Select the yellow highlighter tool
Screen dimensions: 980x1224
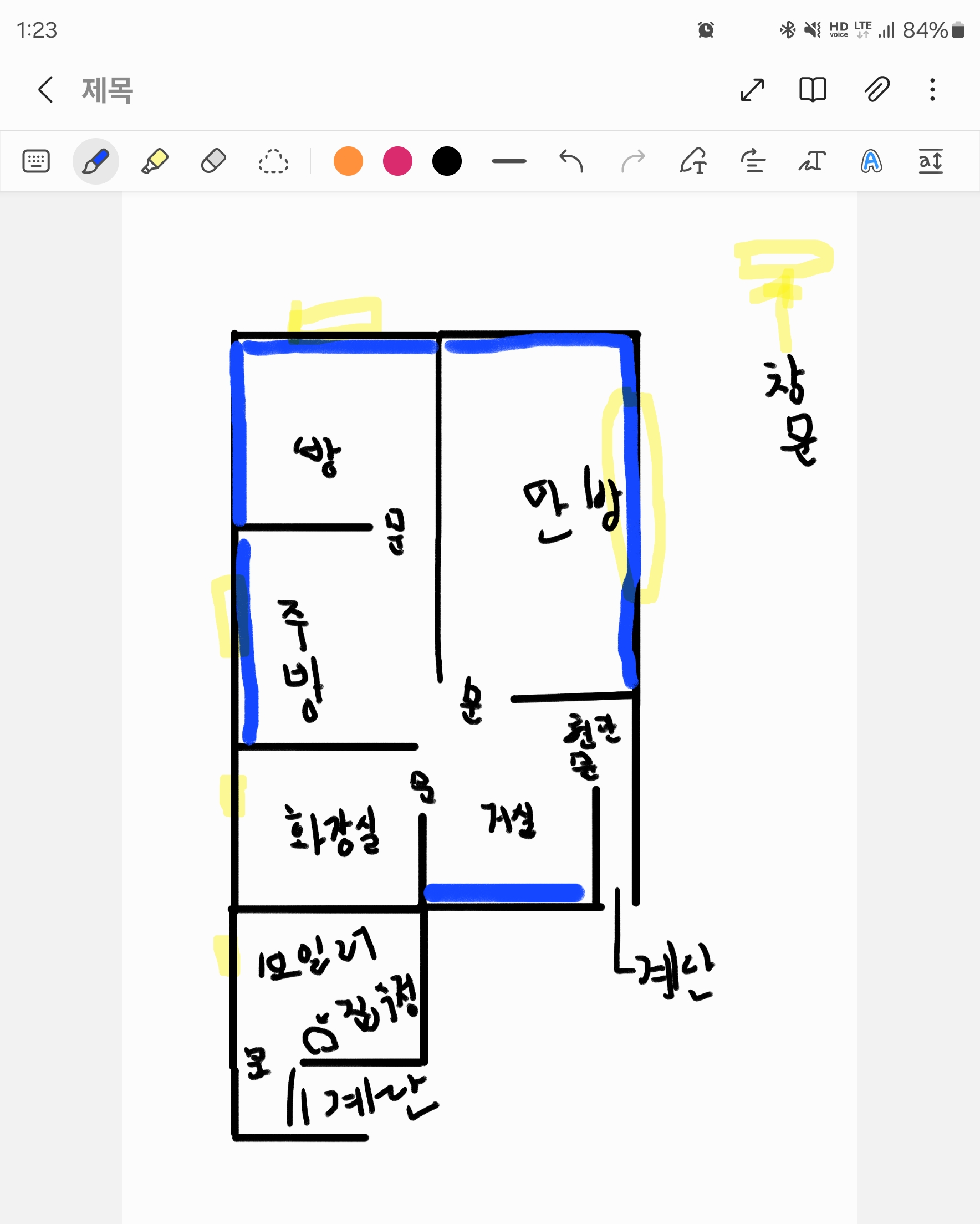(155, 161)
